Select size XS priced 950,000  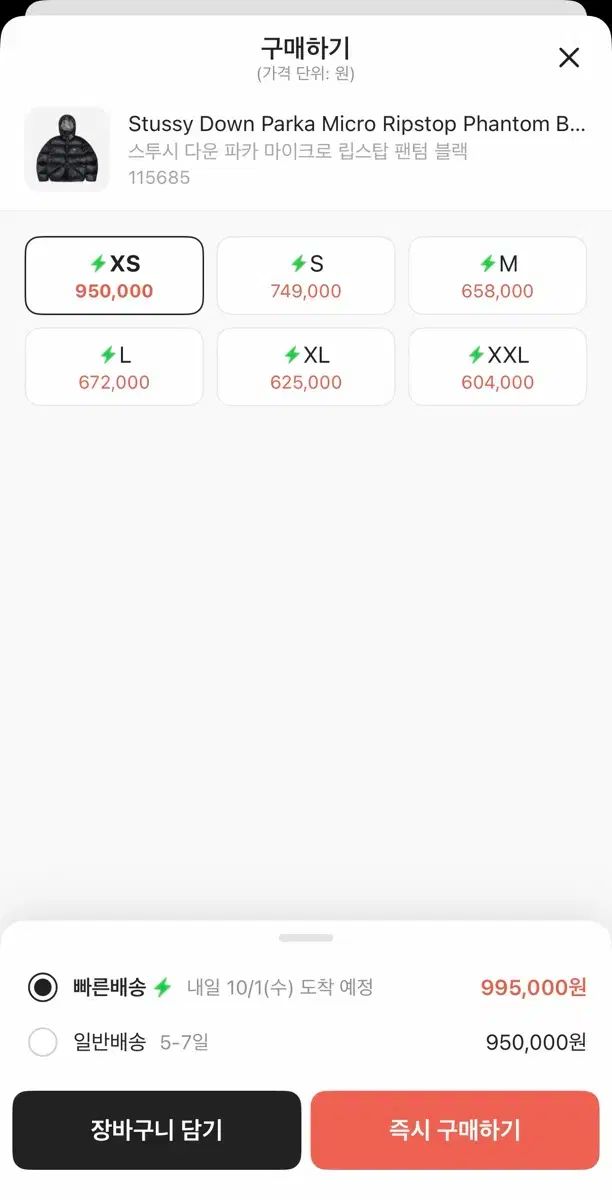(x=114, y=276)
